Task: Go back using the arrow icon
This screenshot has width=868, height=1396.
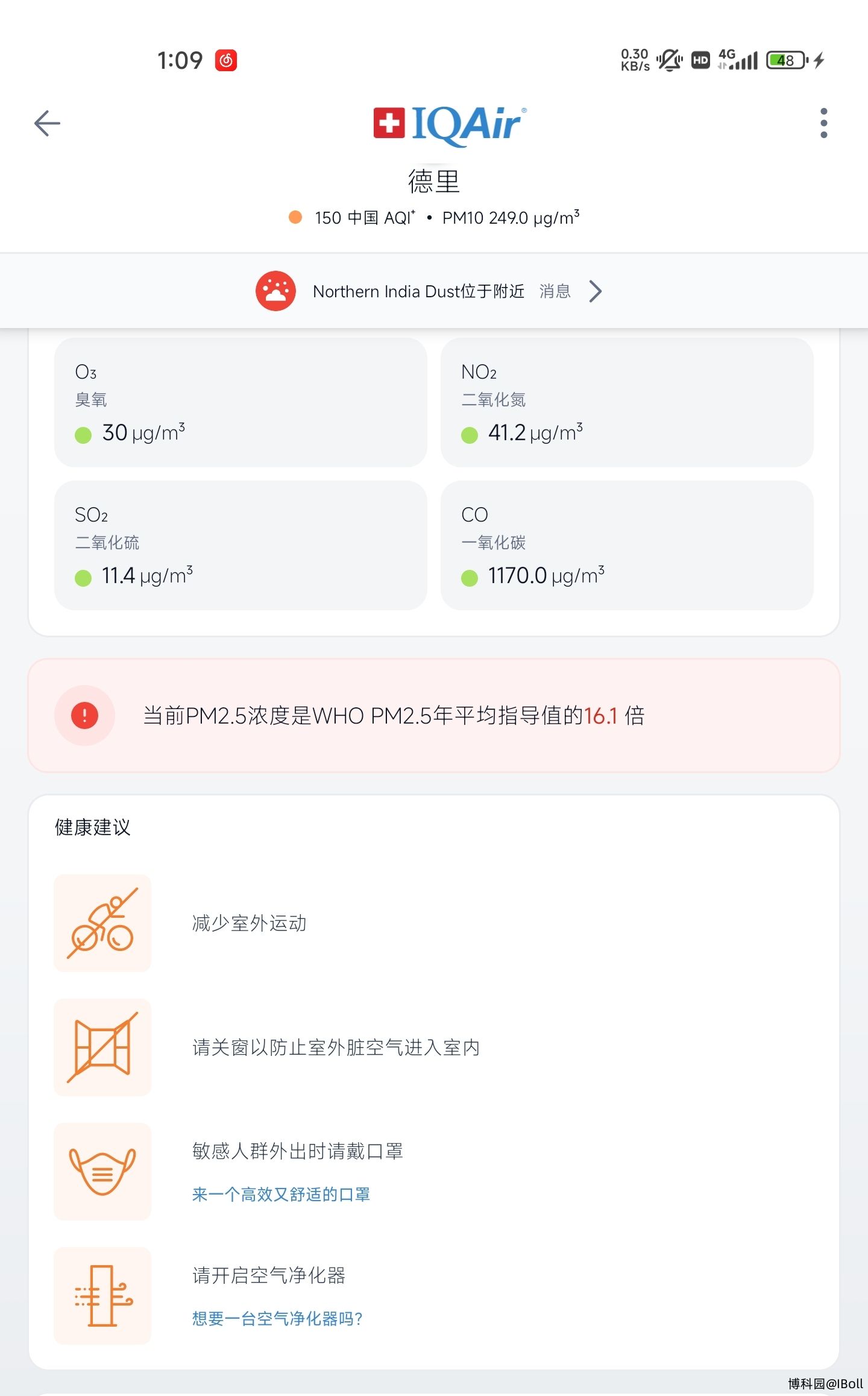Action: click(47, 124)
